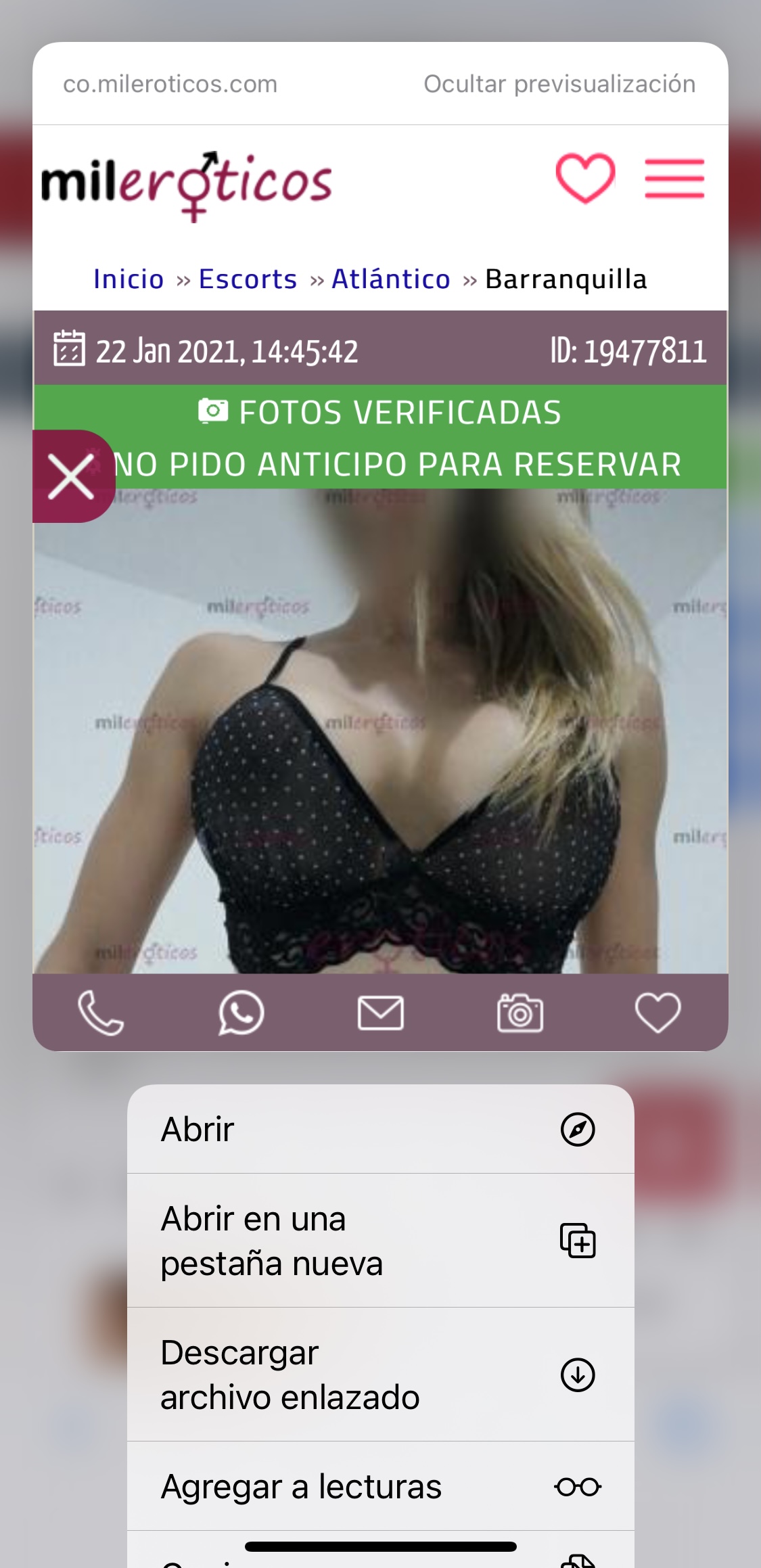Choose Abrir en una pestaña nueva
This screenshot has height=1568, width=761.
[x=380, y=1241]
